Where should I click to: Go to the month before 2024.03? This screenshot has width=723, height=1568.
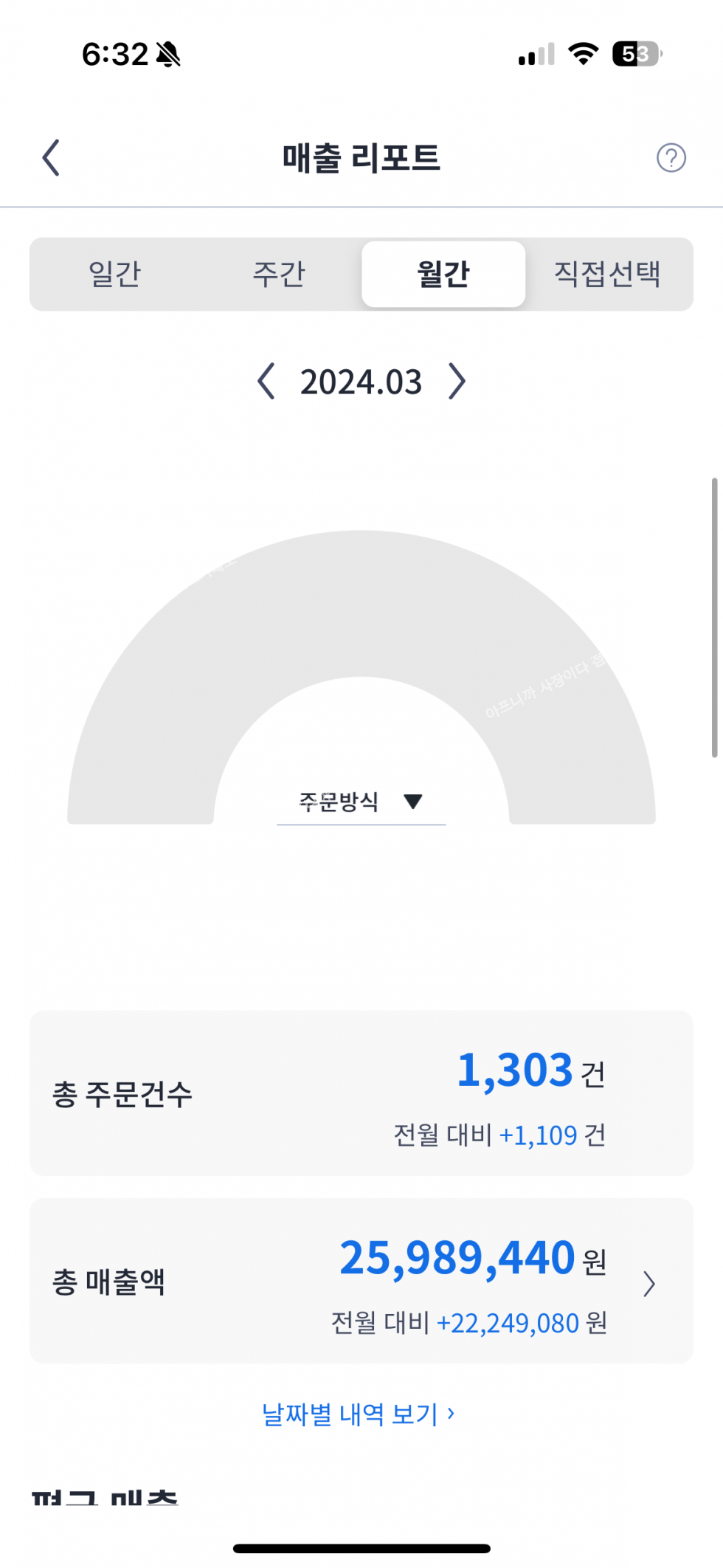(266, 382)
